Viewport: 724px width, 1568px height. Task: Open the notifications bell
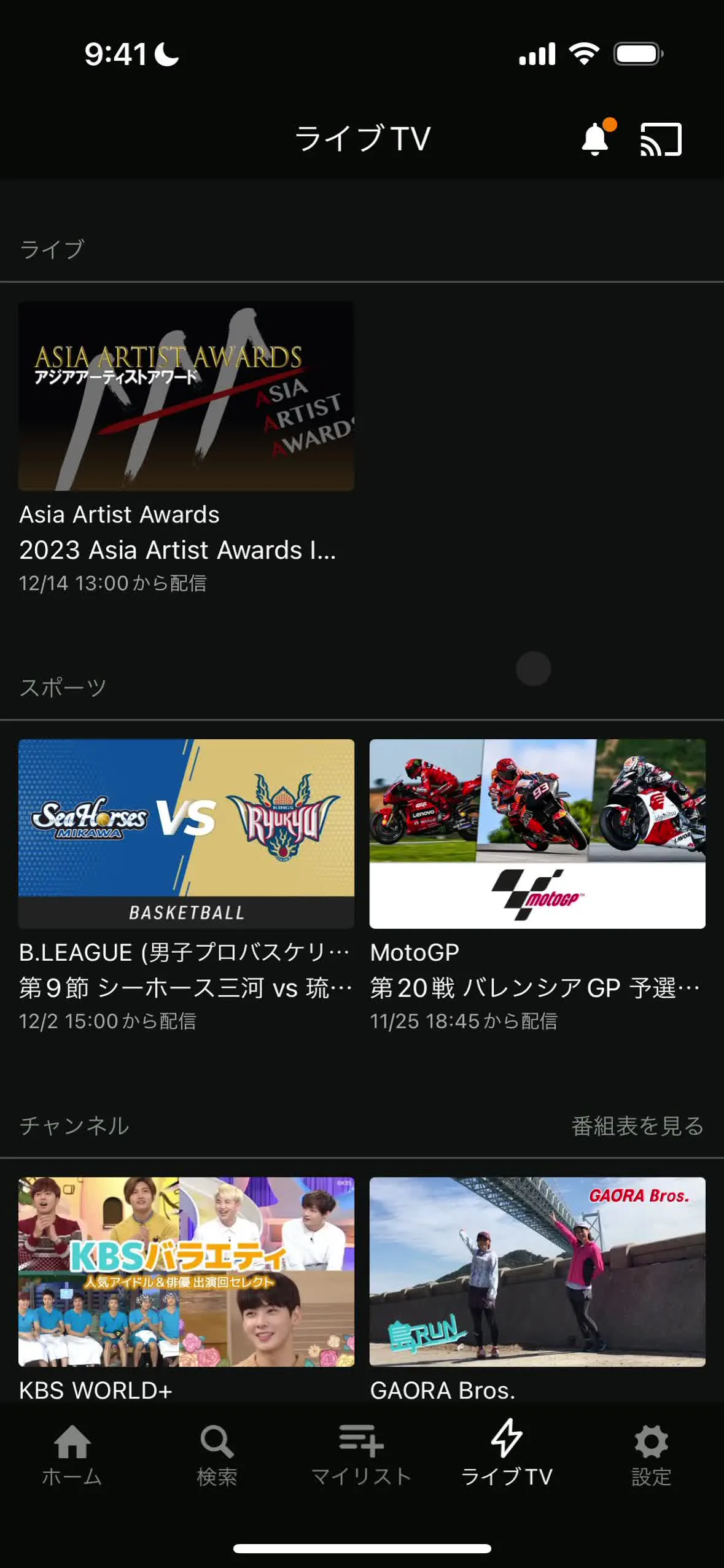pos(594,139)
